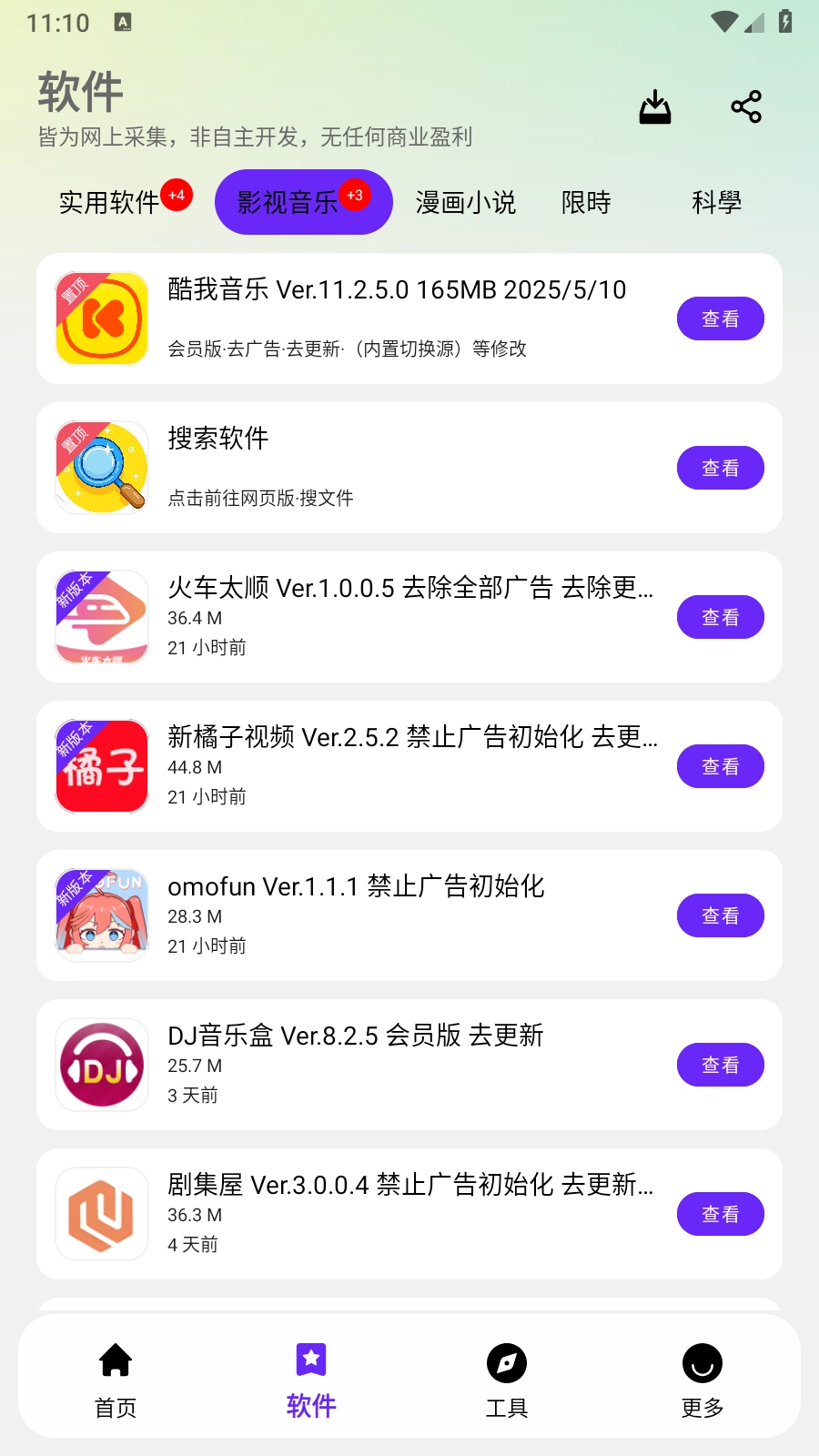Tap the 火车太顺 train app icon
Image resolution: width=819 pixels, height=1456 pixels.
[101, 617]
